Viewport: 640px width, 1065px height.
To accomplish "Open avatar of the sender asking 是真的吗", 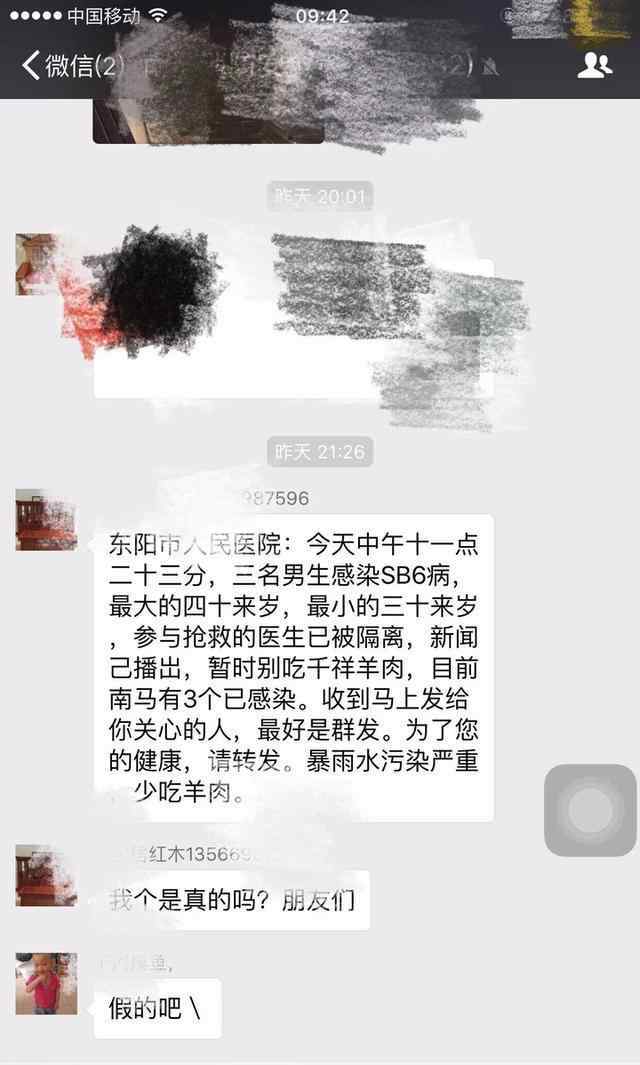I will tap(46, 875).
